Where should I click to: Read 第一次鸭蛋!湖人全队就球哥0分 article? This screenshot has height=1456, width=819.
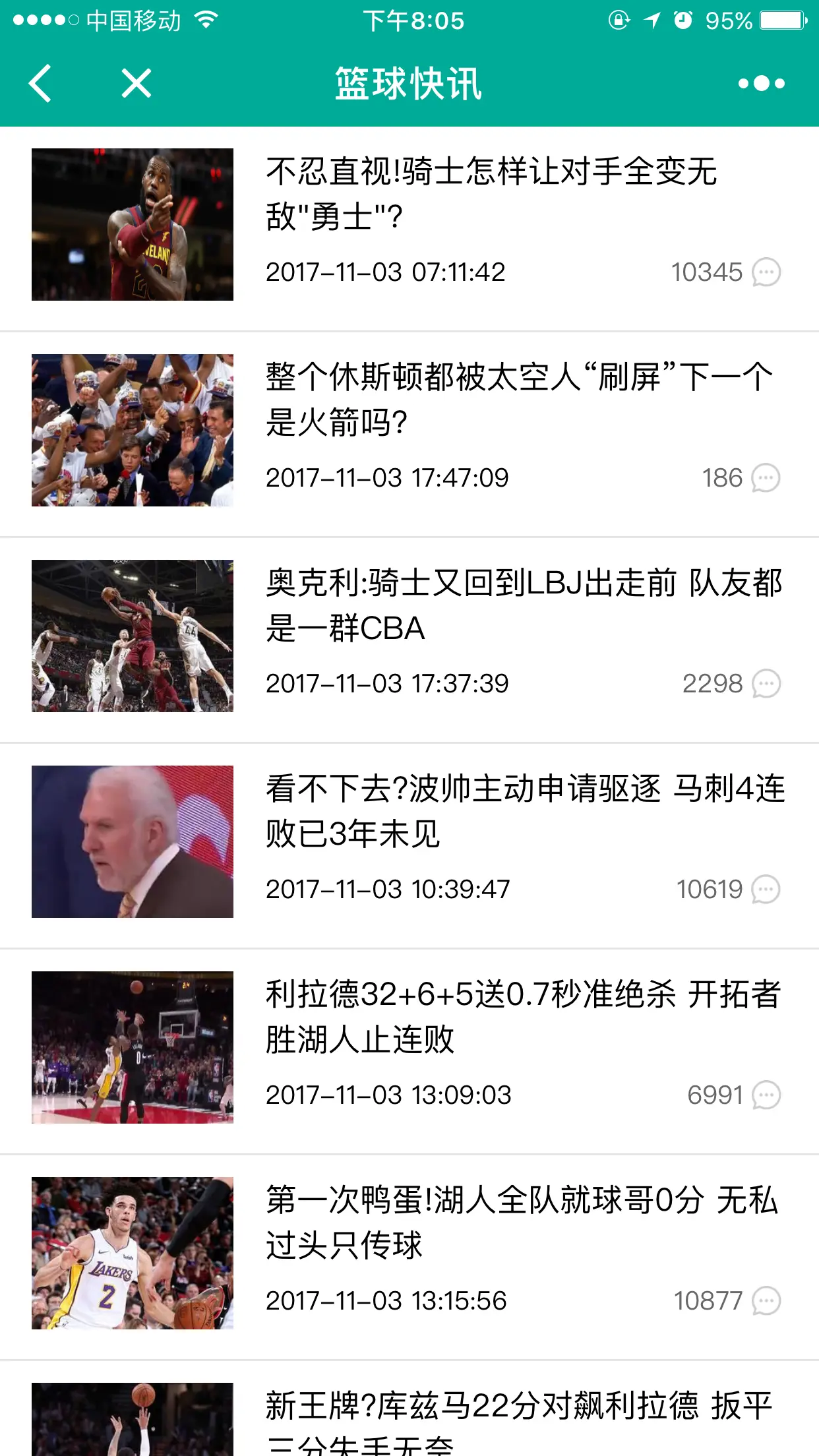521,1223
